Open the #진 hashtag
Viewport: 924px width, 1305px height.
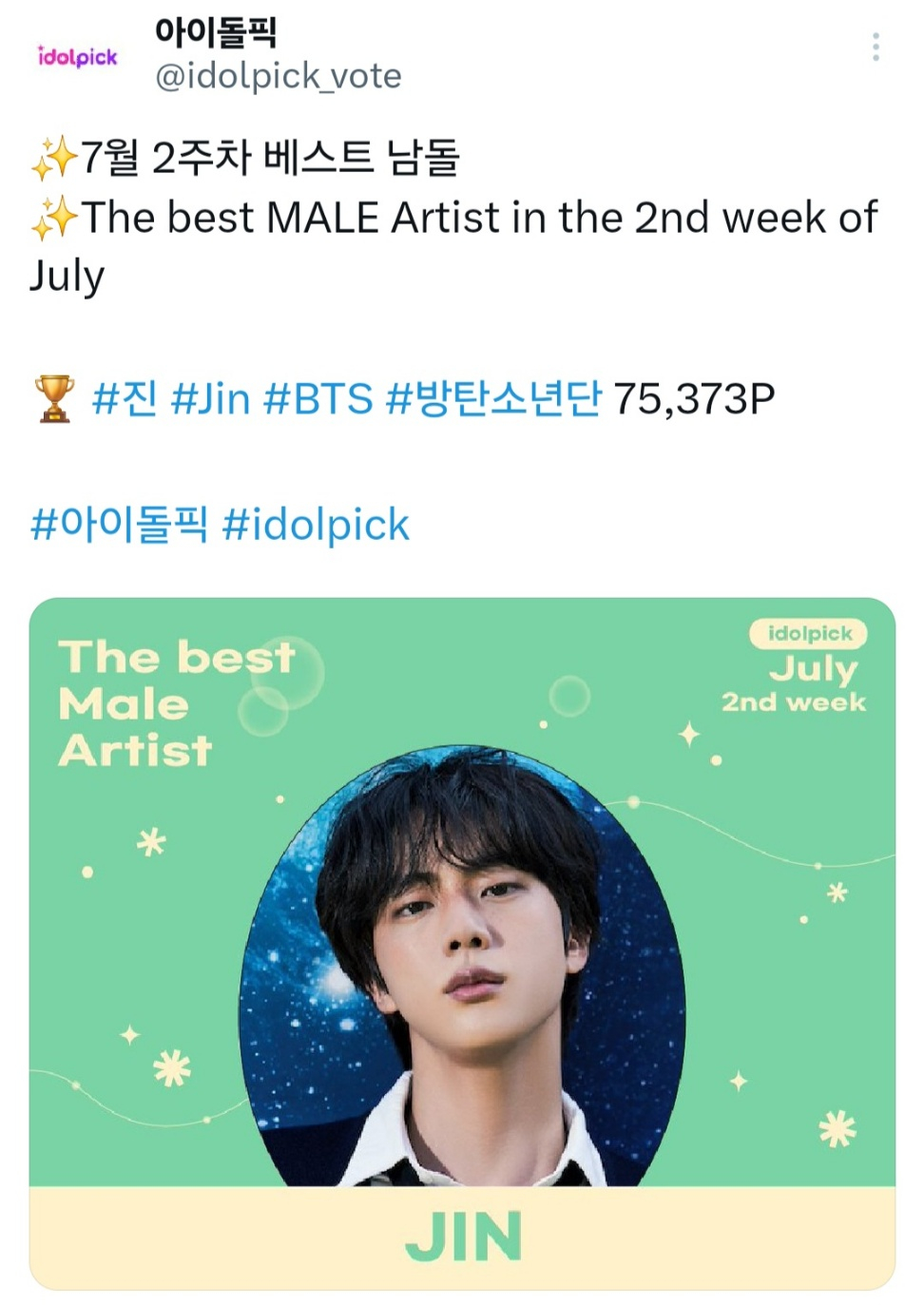click(x=125, y=398)
